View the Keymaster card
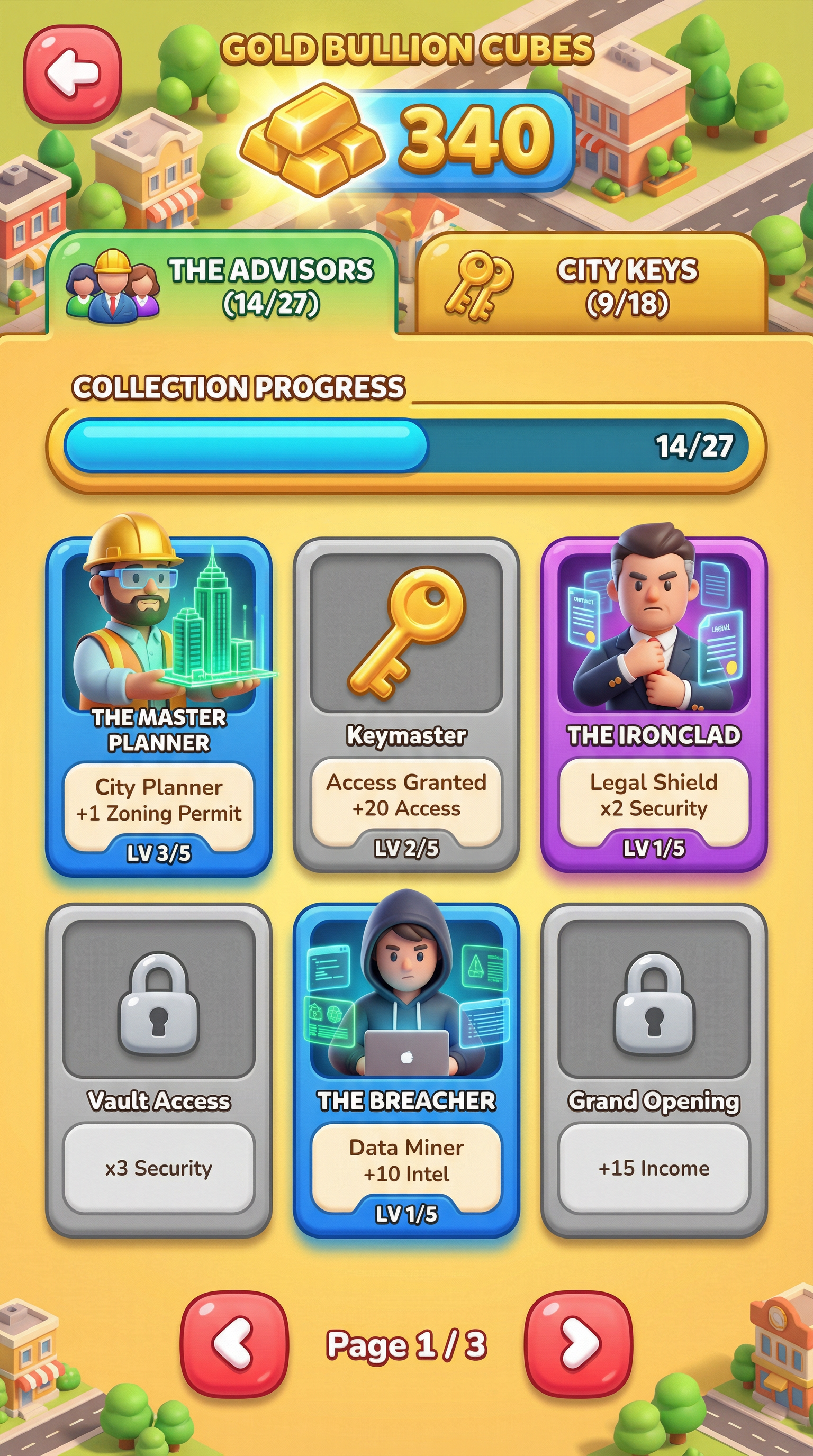Screen dimensions: 813x1456 coord(406,704)
